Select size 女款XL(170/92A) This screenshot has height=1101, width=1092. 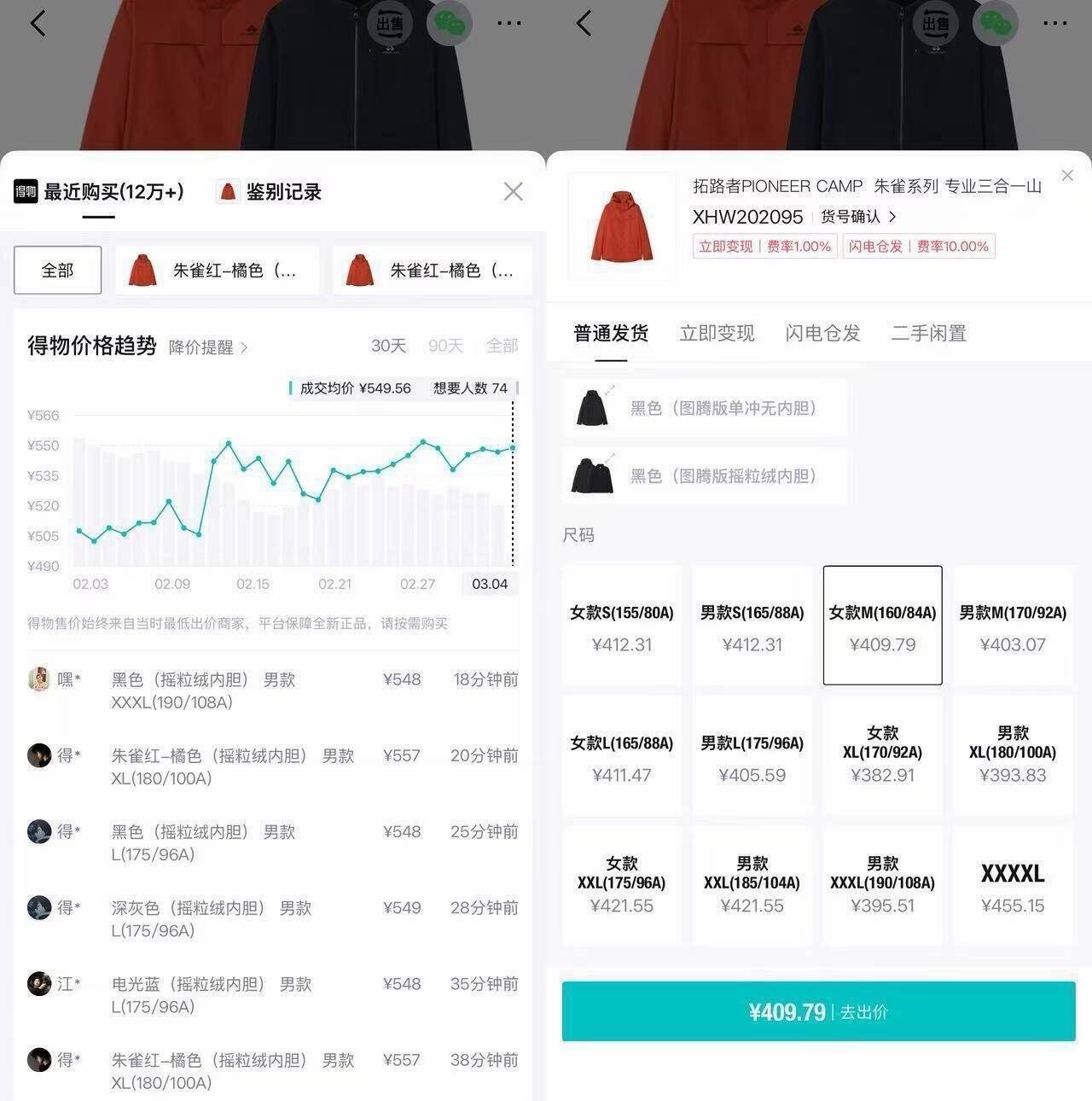point(883,756)
